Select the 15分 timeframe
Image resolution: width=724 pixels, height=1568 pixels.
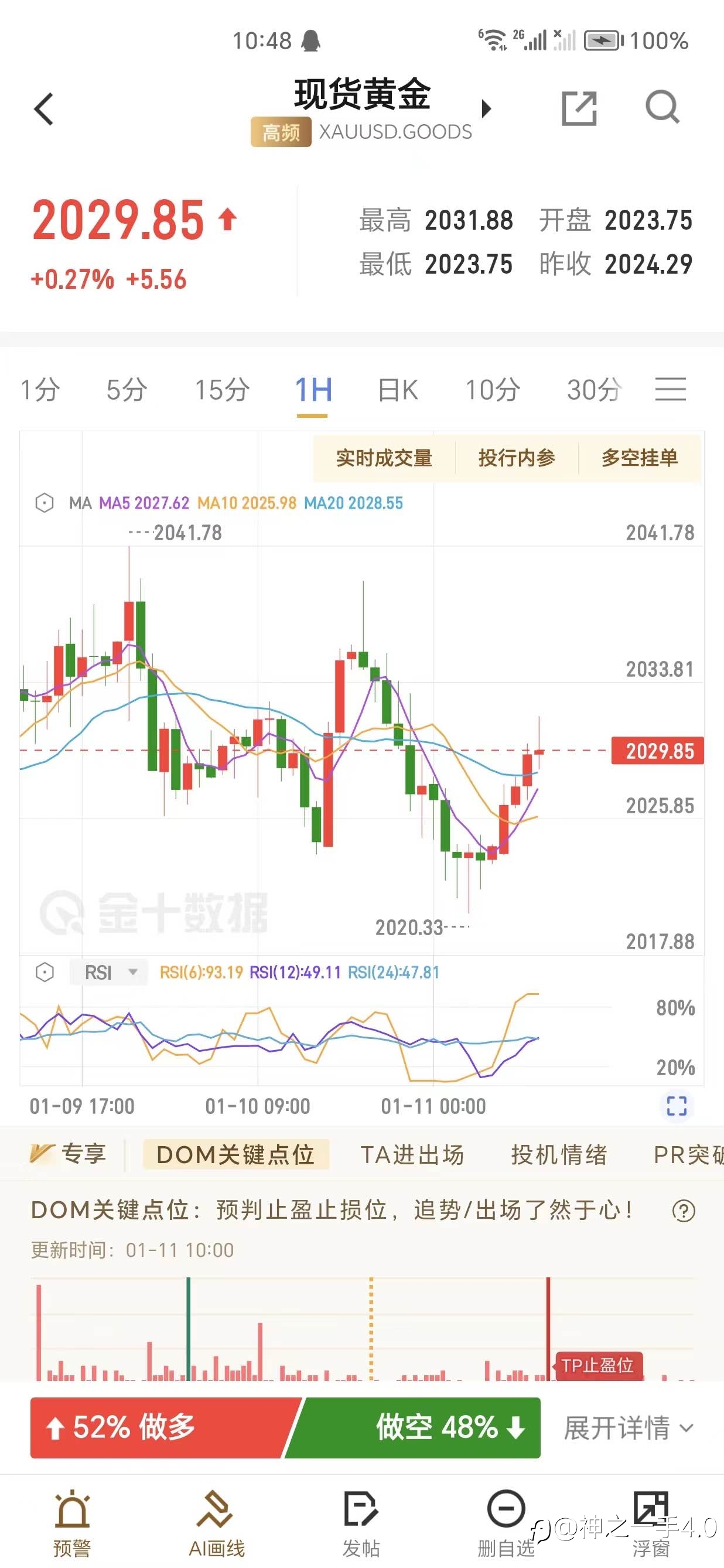tap(221, 390)
